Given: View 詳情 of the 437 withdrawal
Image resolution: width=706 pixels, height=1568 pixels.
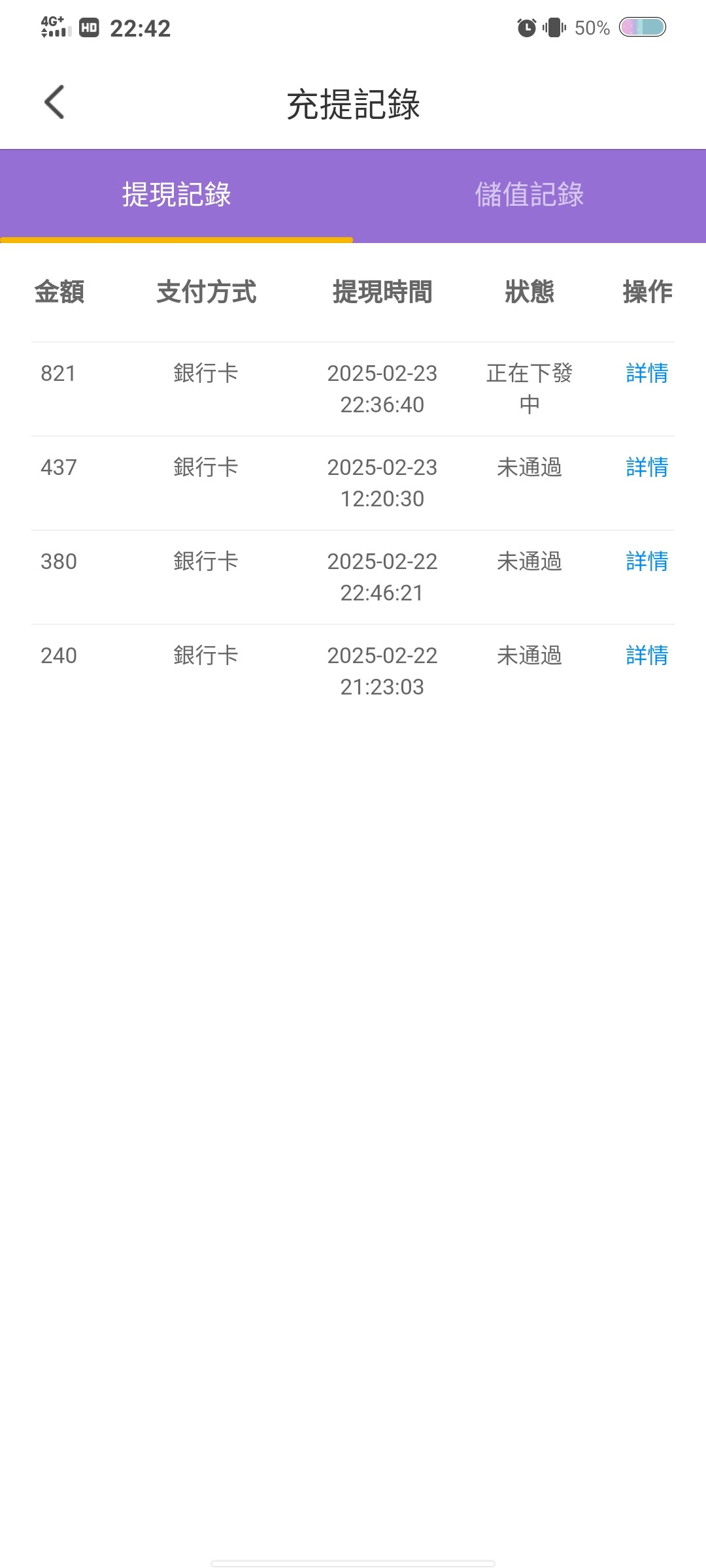Looking at the screenshot, I should tap(647, 467).
